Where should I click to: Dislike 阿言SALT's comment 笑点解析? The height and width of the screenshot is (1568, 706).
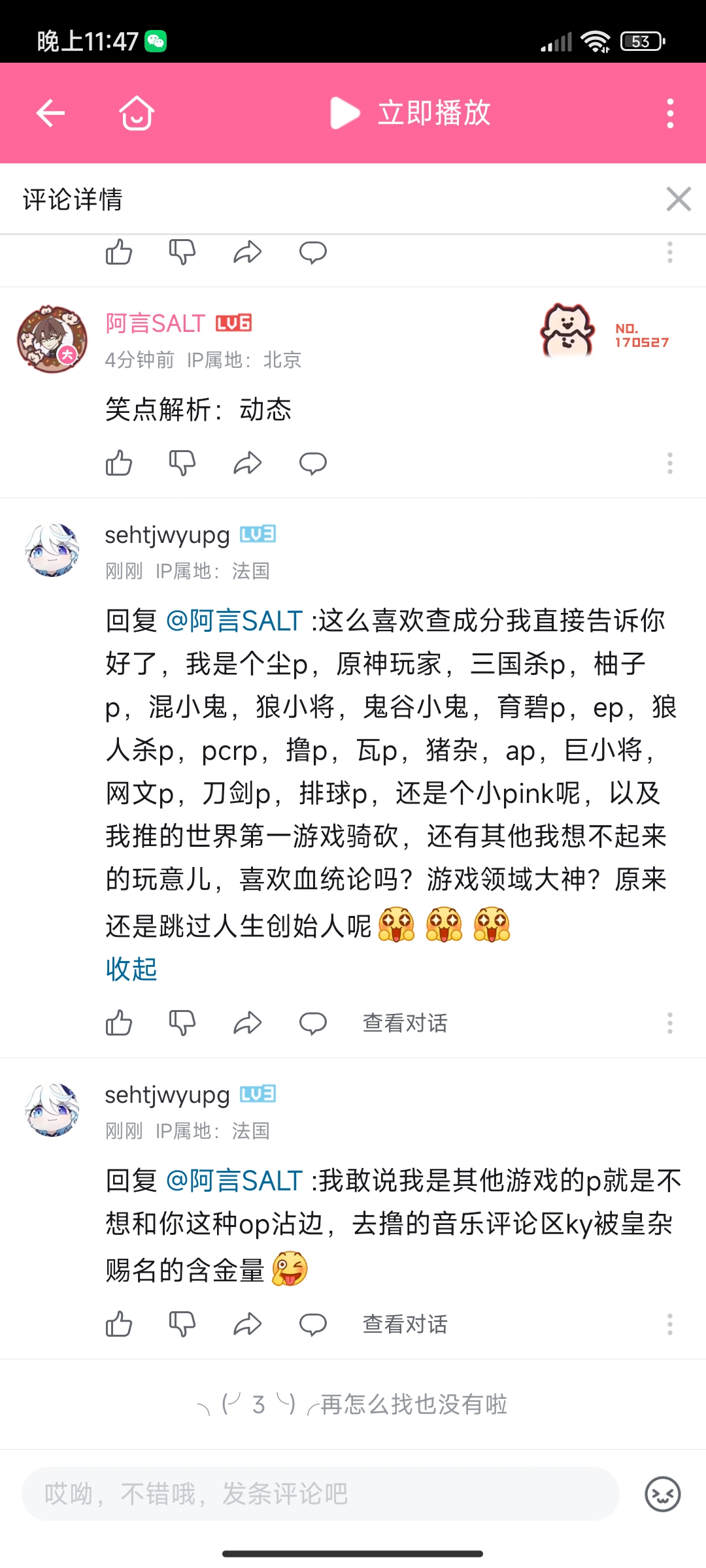(x=182, y=463)
